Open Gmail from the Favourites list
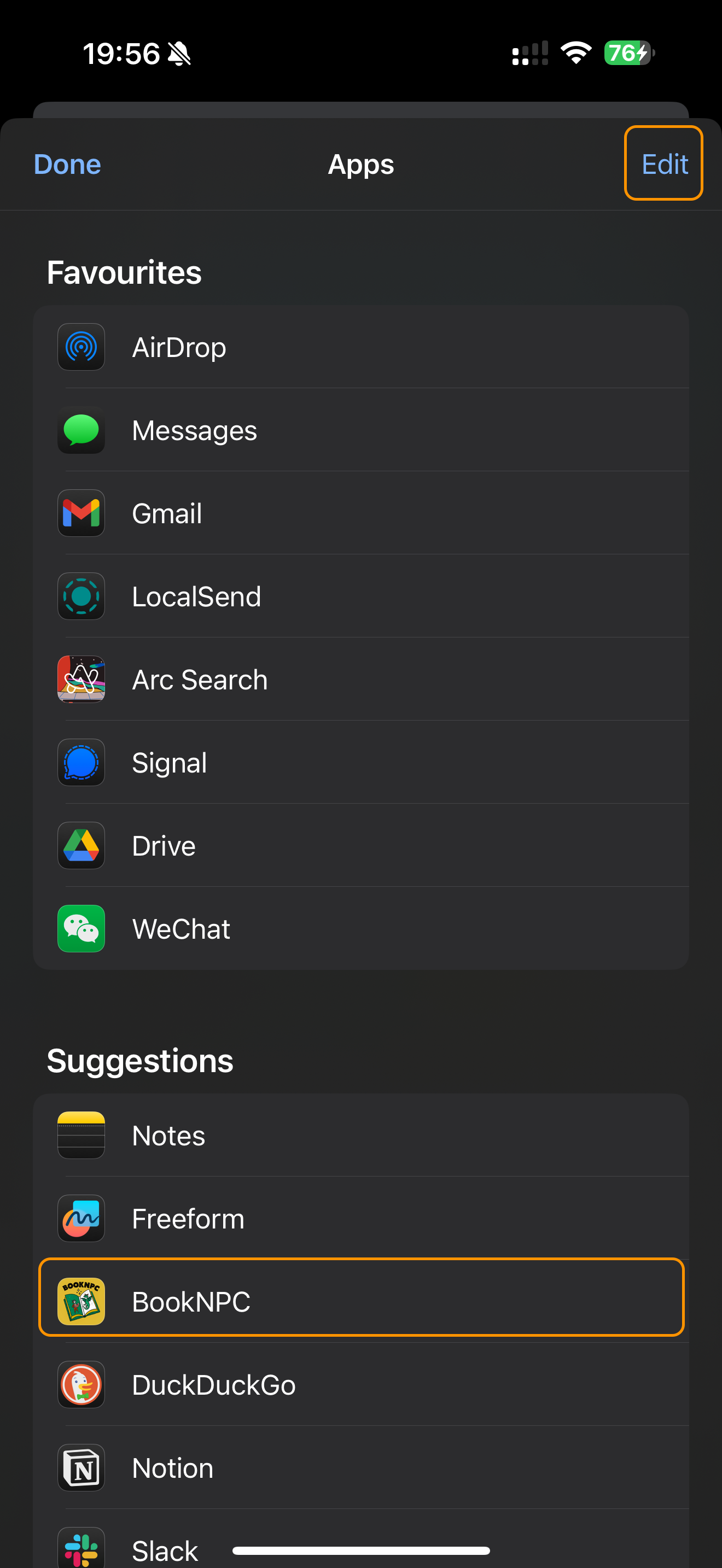722x1568 pixels. point(81,513)
